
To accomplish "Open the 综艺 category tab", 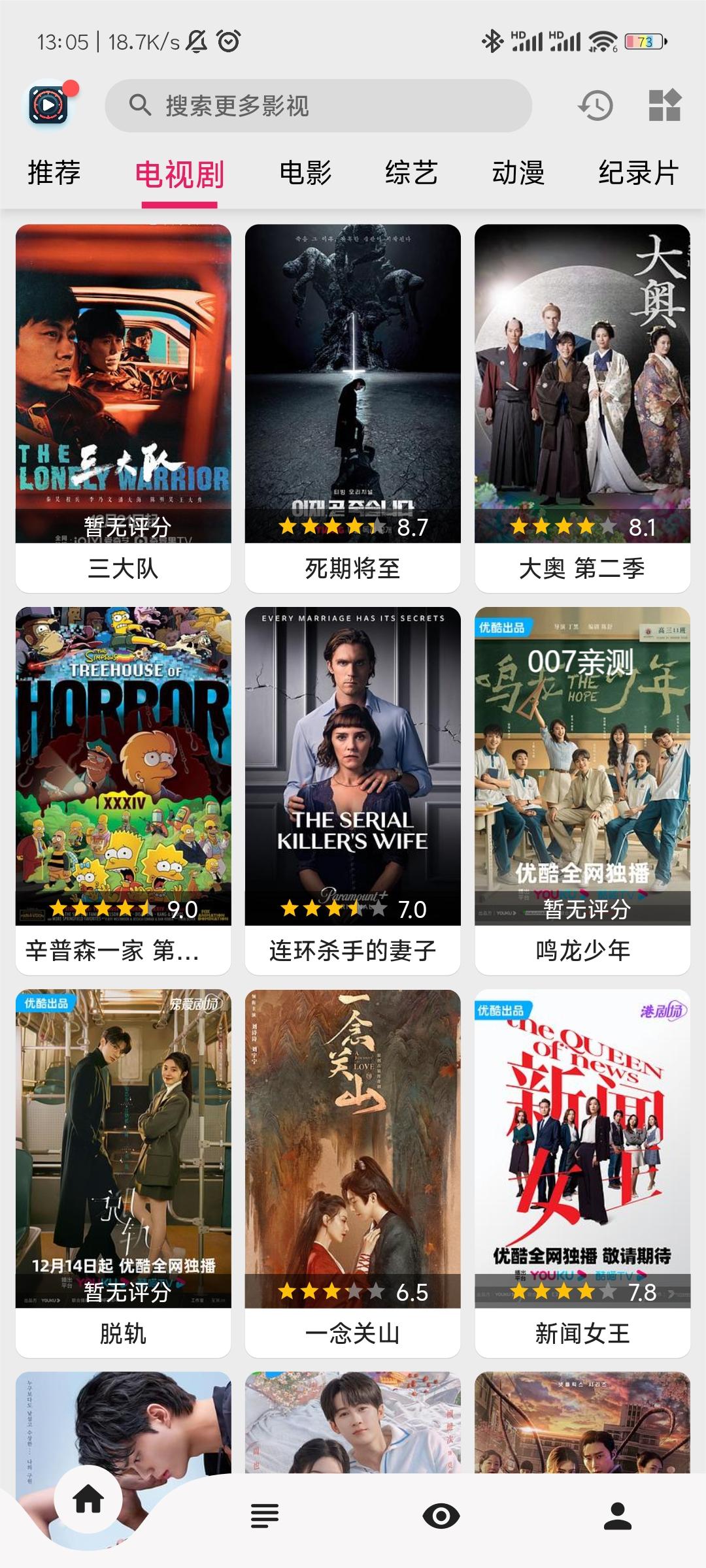I will pos(411,172).
